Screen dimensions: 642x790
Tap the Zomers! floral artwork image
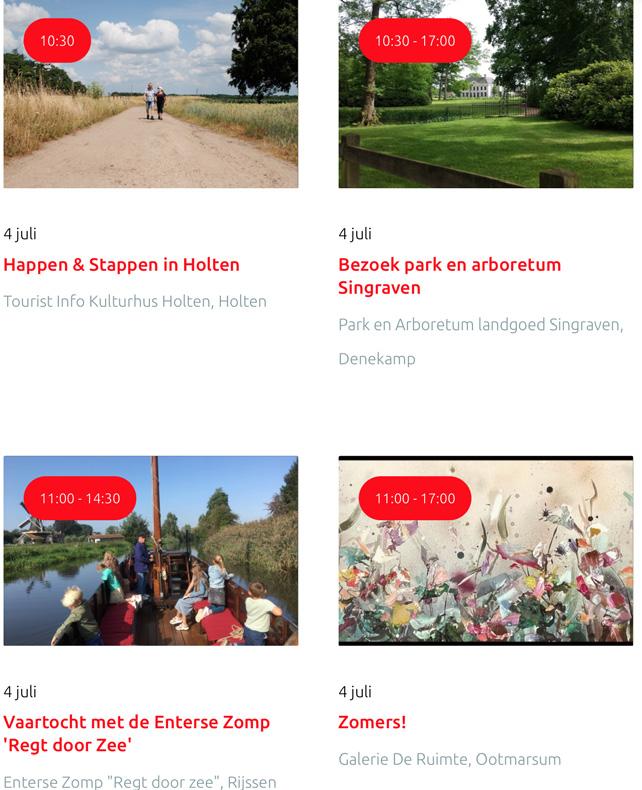point(485,560)
